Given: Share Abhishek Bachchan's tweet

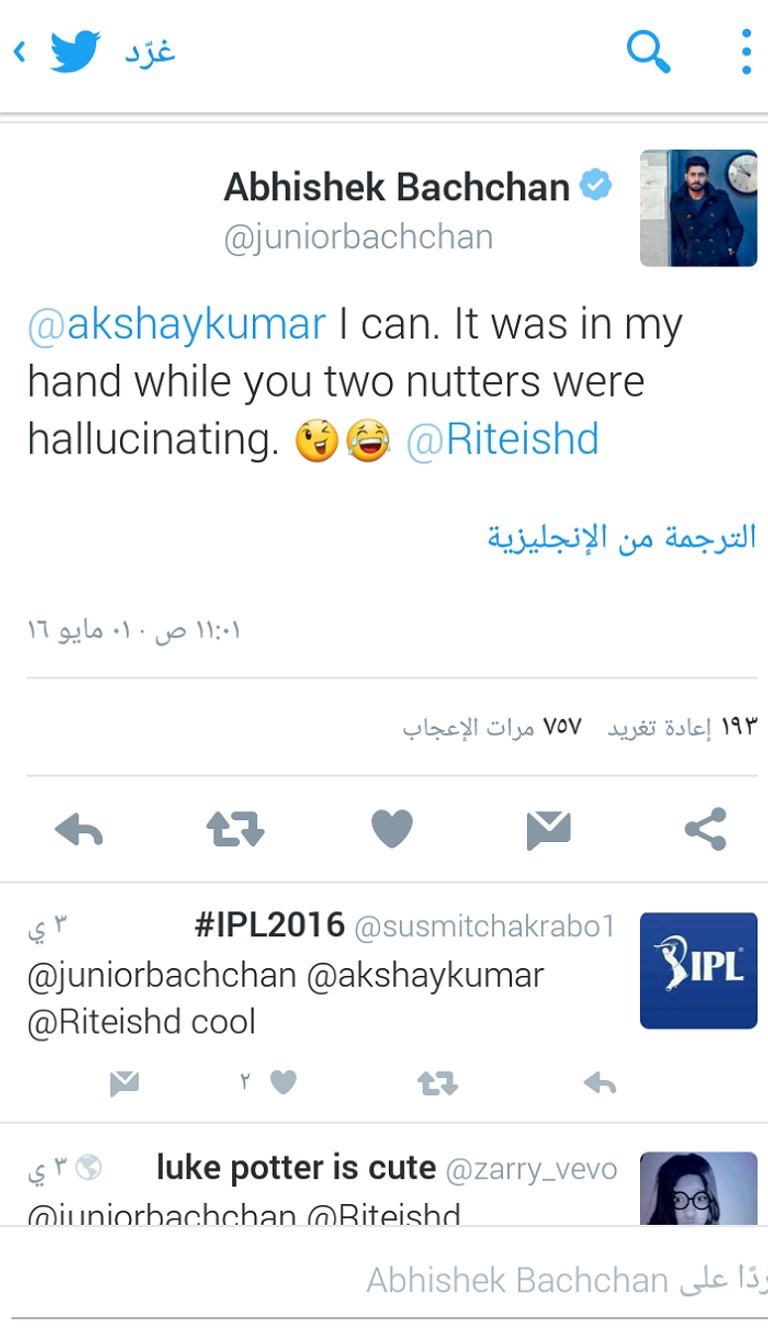Looking at the screenshot, I should 705,830.
